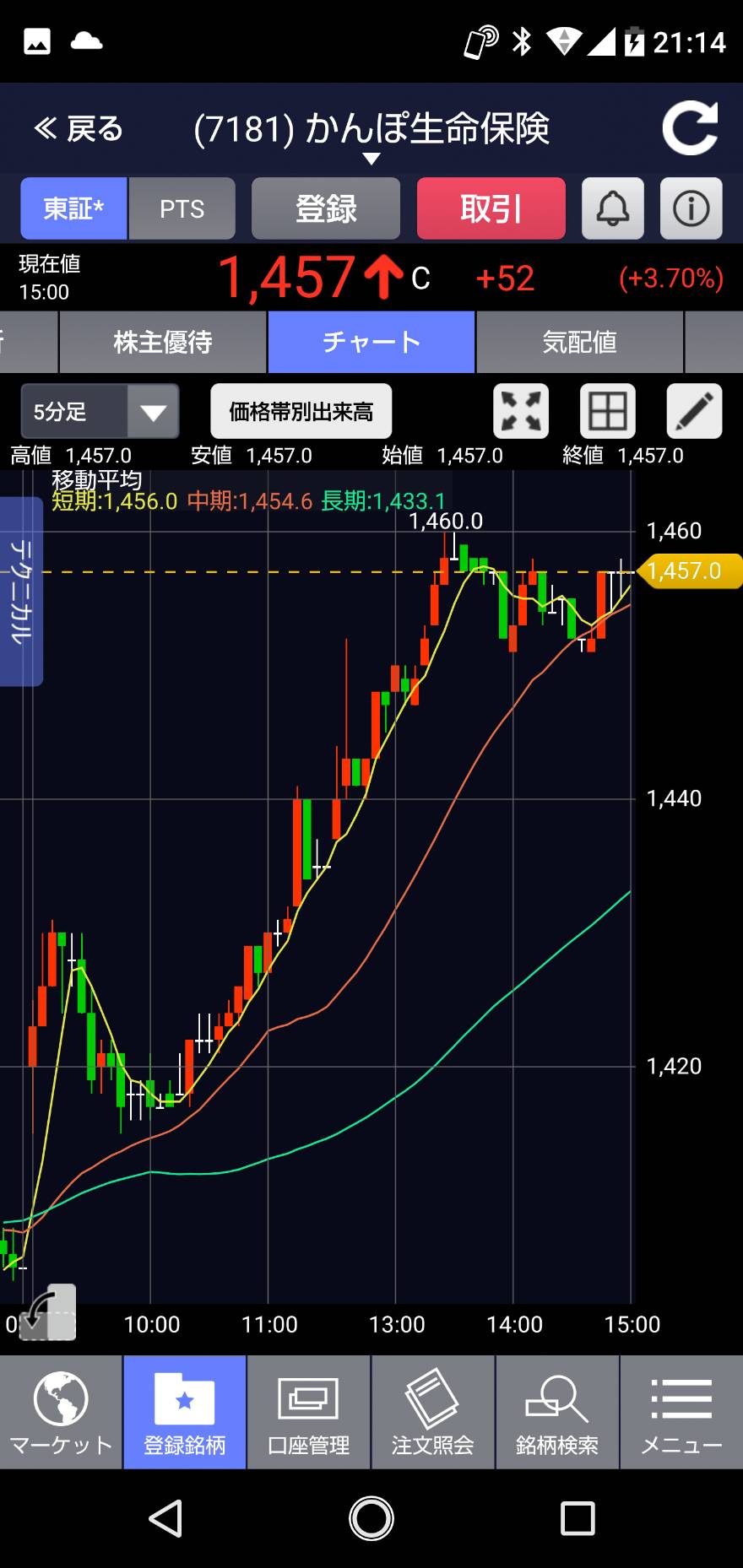
Task: Expand the 5分足 interval dropdown
Action: [100, 412]
